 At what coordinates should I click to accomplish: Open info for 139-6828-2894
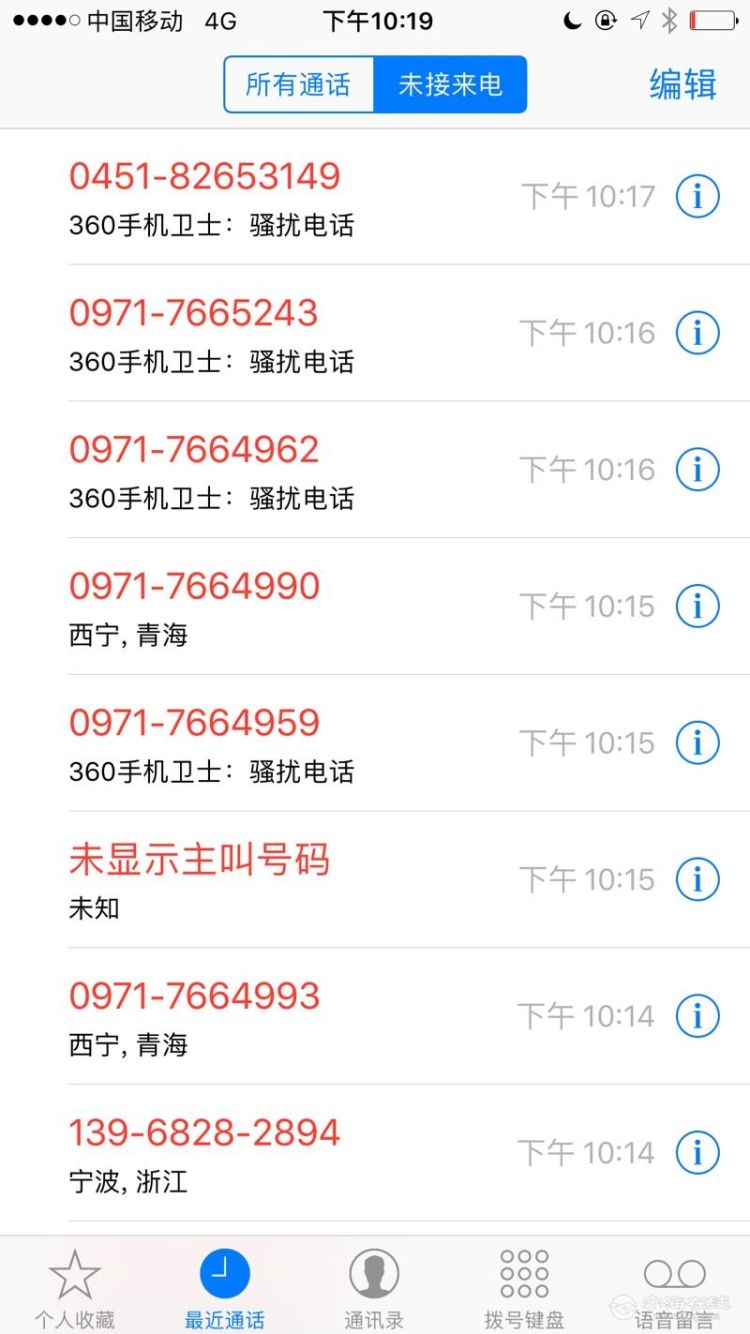[x=697, y=1153]
